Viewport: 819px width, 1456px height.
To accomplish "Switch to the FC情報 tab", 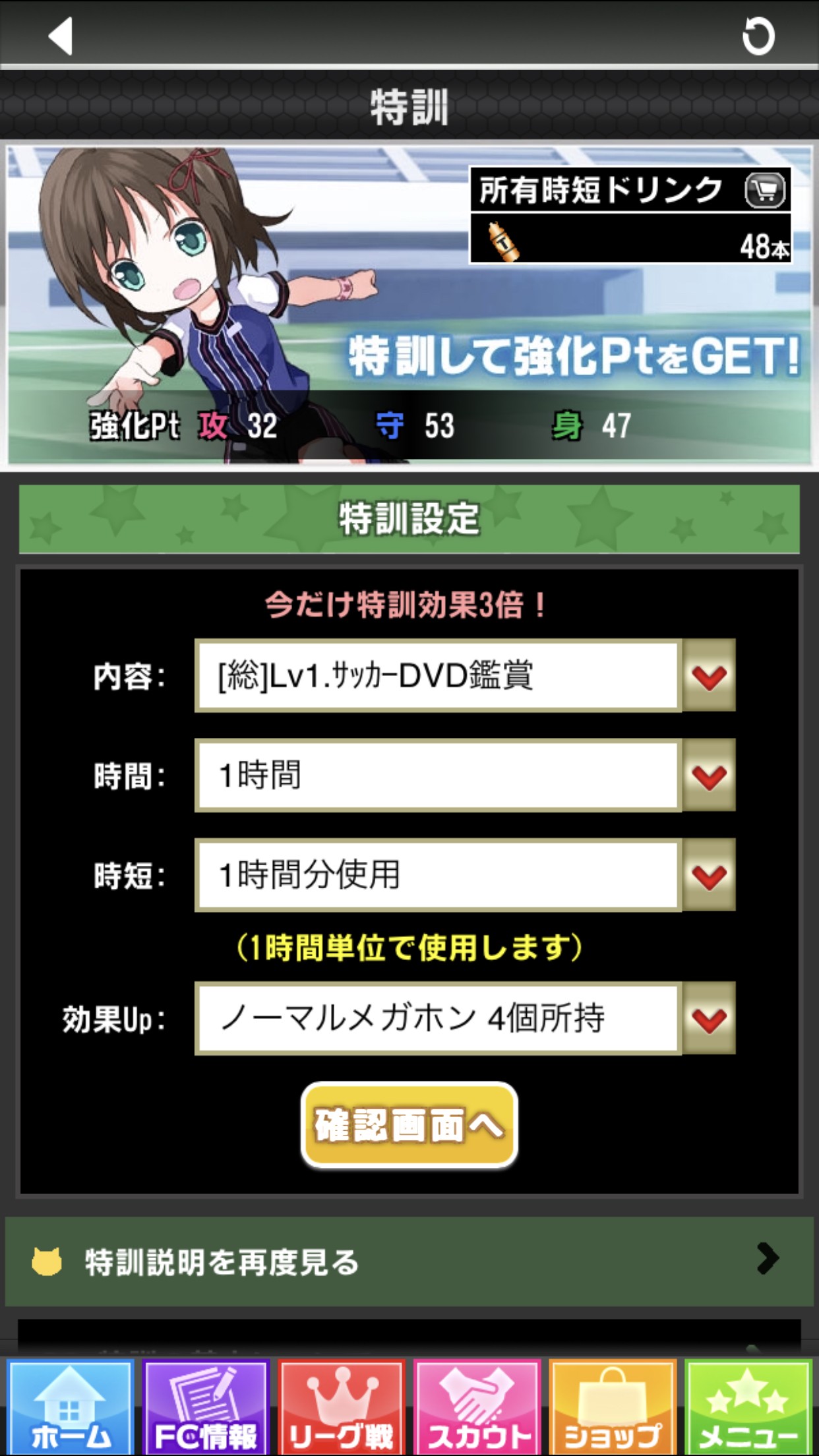I will 206,1407.
